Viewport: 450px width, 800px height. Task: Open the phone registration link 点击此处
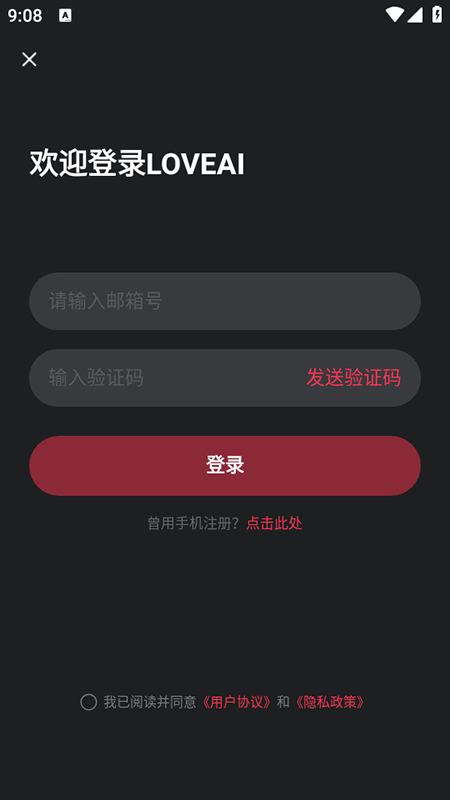click(x=274, y=523)
